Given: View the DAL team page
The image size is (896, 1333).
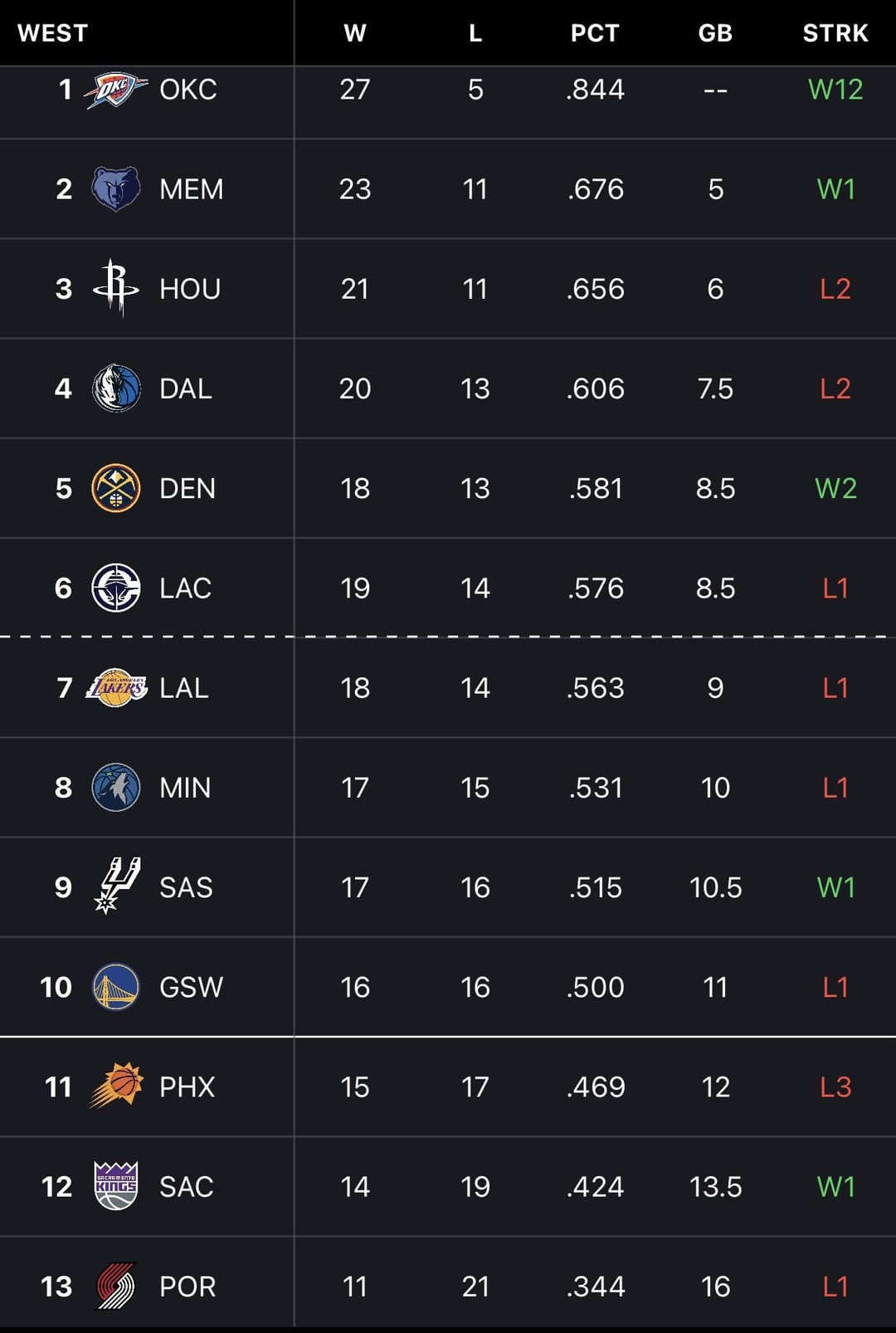Looking at the screenshot, I should point(185,388).
